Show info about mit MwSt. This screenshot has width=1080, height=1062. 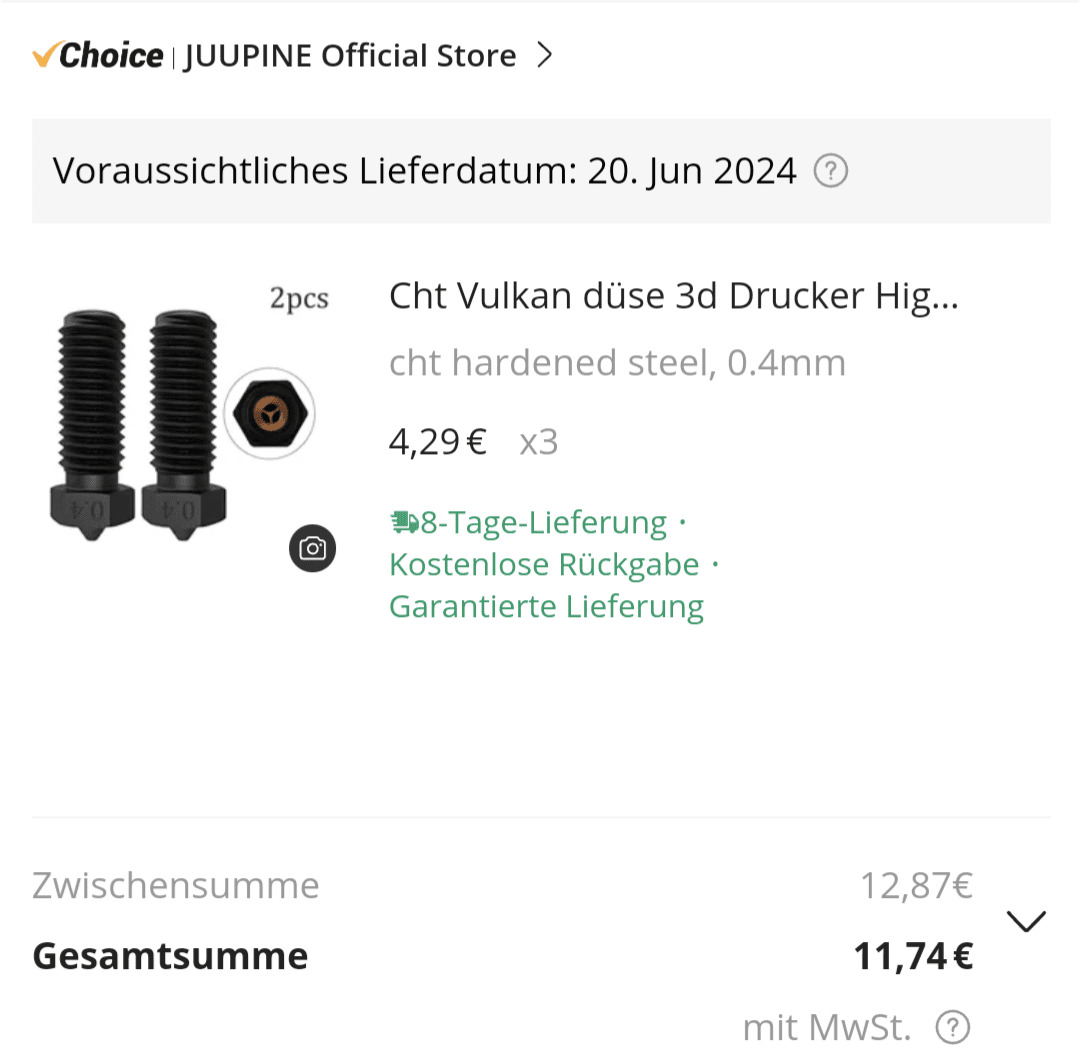(953, 1026)
